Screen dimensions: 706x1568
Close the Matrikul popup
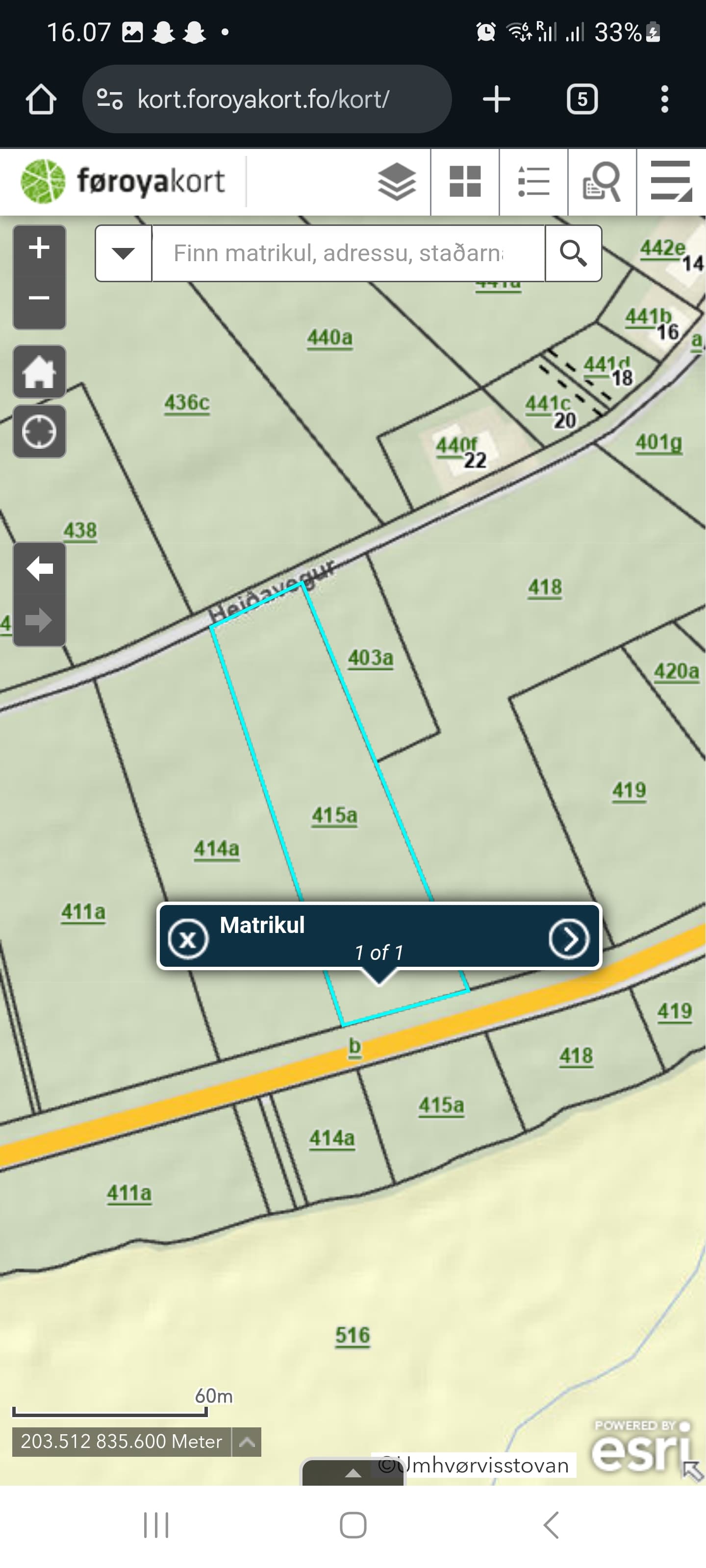pyautogui.click(x=188, y=939)
